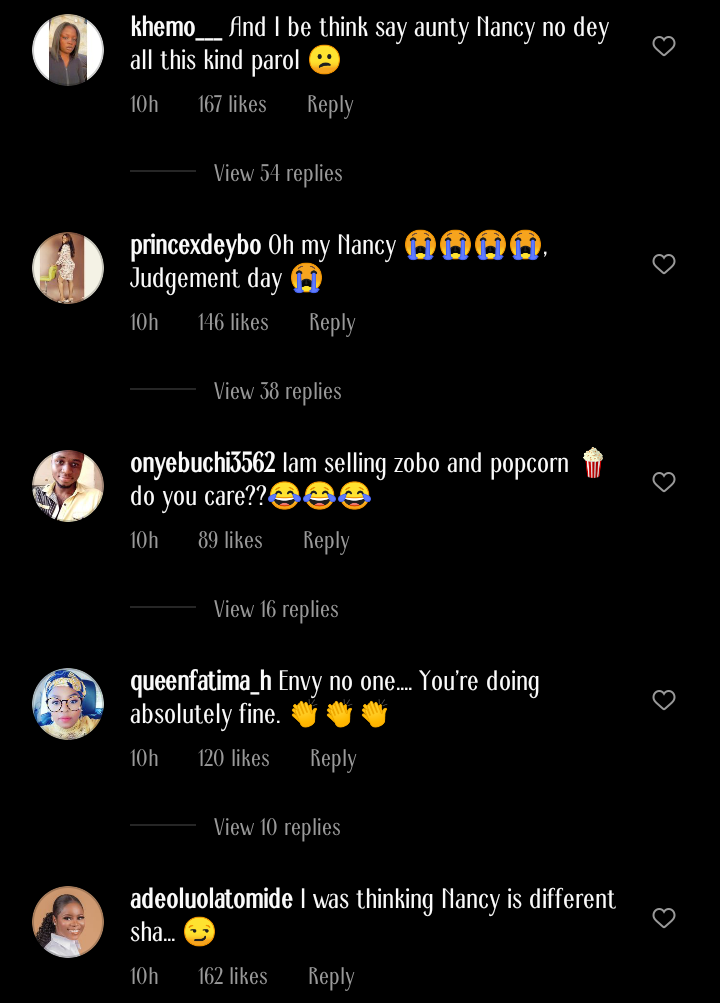The height and width of the screenshot is (1003, 720).
Task: View likes on khemo__'s comment
Action: [x=232, y=105]
